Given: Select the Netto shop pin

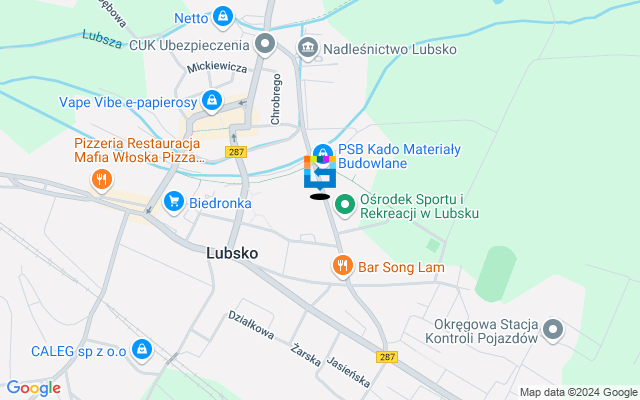Looking at the screenshot, I should click(x=221, y=16).
